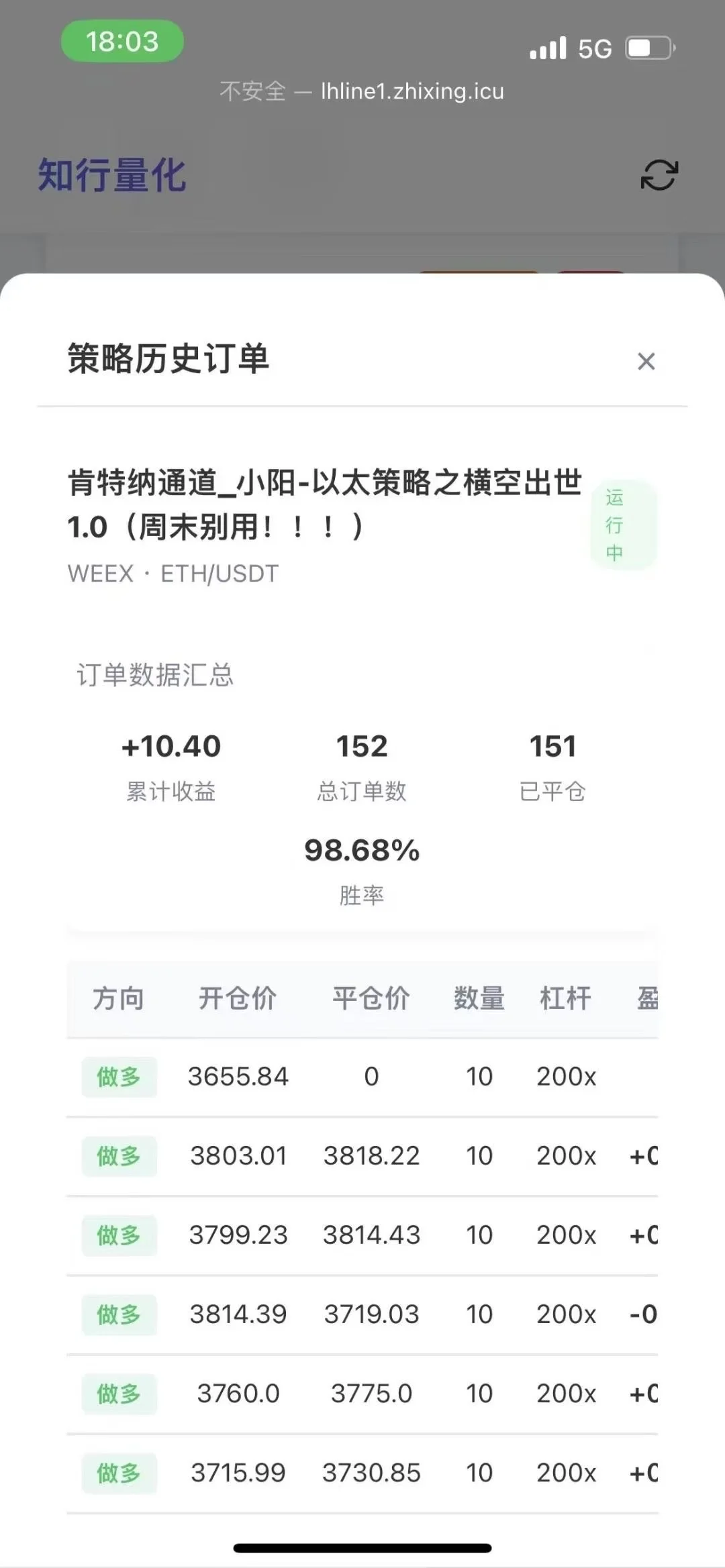This screenshot has width=725, height=1568.
Task: Close the 策略历史订单 dialog
Action: (x=646, y=362)
